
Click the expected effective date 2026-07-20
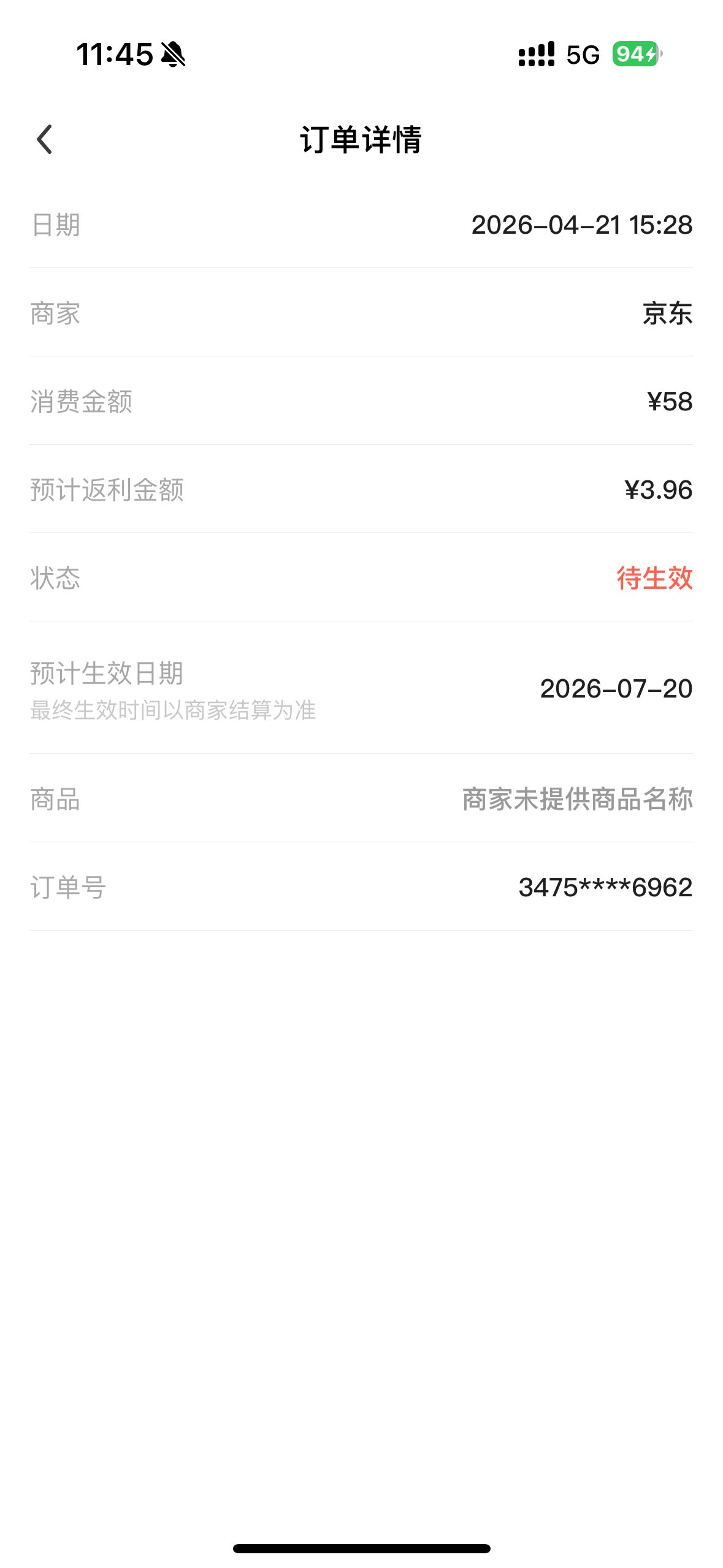(616, 688)
